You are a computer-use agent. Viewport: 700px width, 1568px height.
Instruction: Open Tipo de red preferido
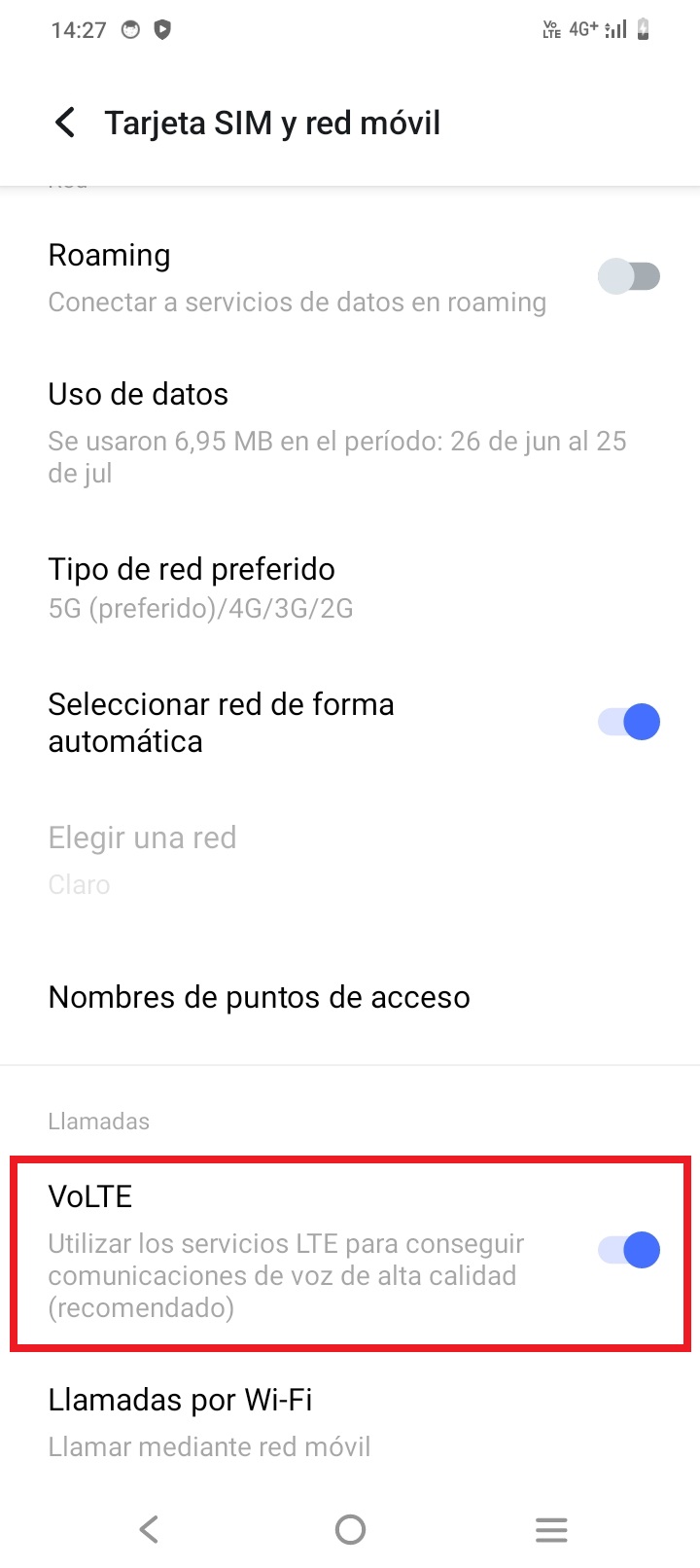(350, 588)
